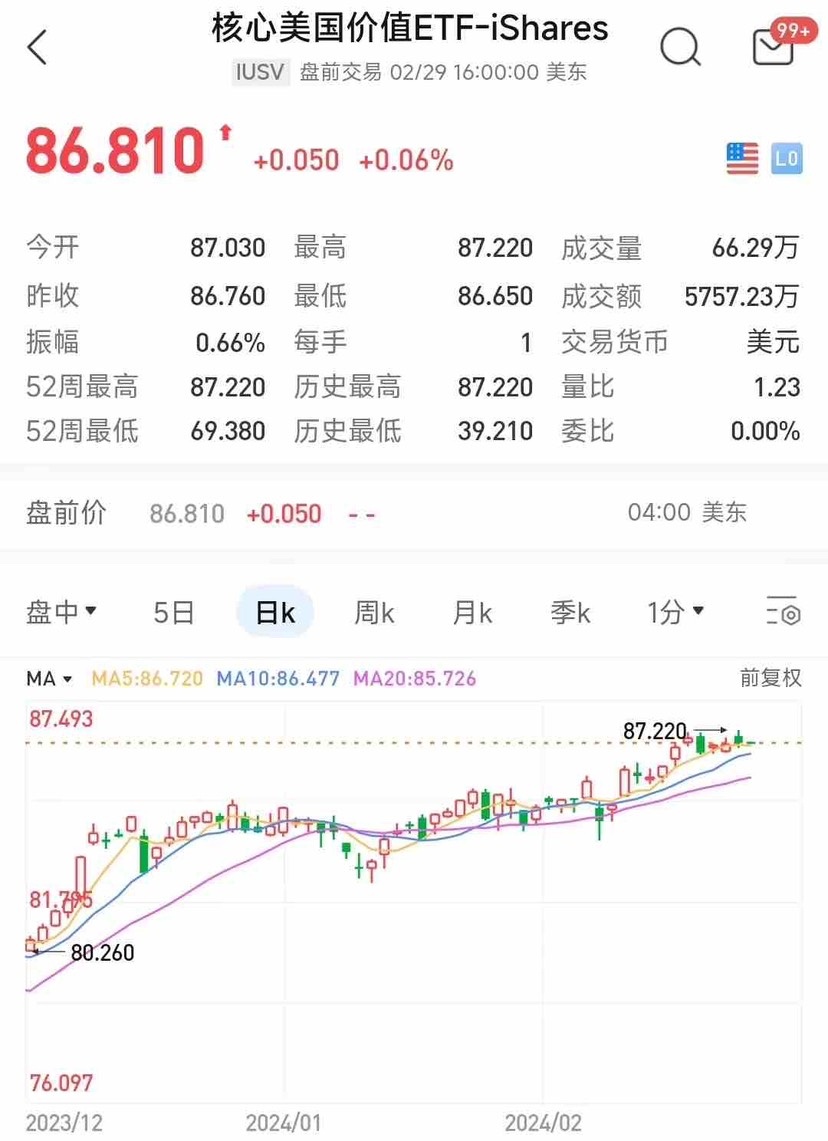Click the MA5:86.720 legend label
This screenshot has height=1141, width=828.
[x=148, y=679]
